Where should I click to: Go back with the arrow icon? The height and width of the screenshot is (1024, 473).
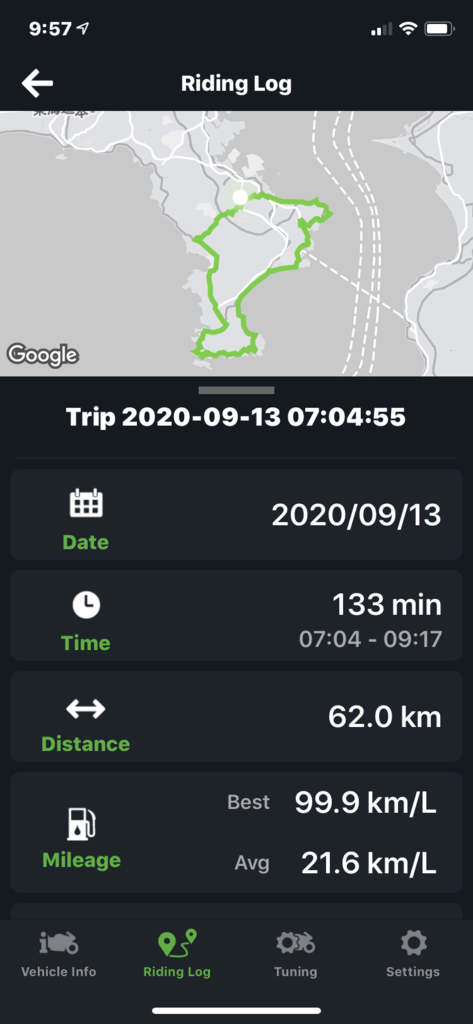click(x=37, y=84)
